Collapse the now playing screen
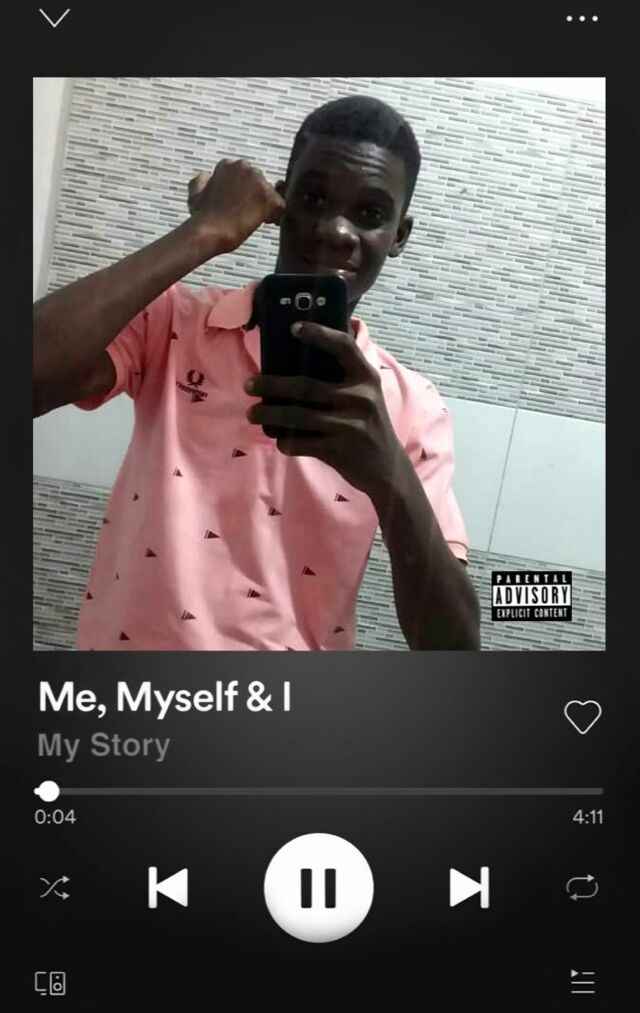Screen dimensions: 640x1013 [x=54, y=18]
